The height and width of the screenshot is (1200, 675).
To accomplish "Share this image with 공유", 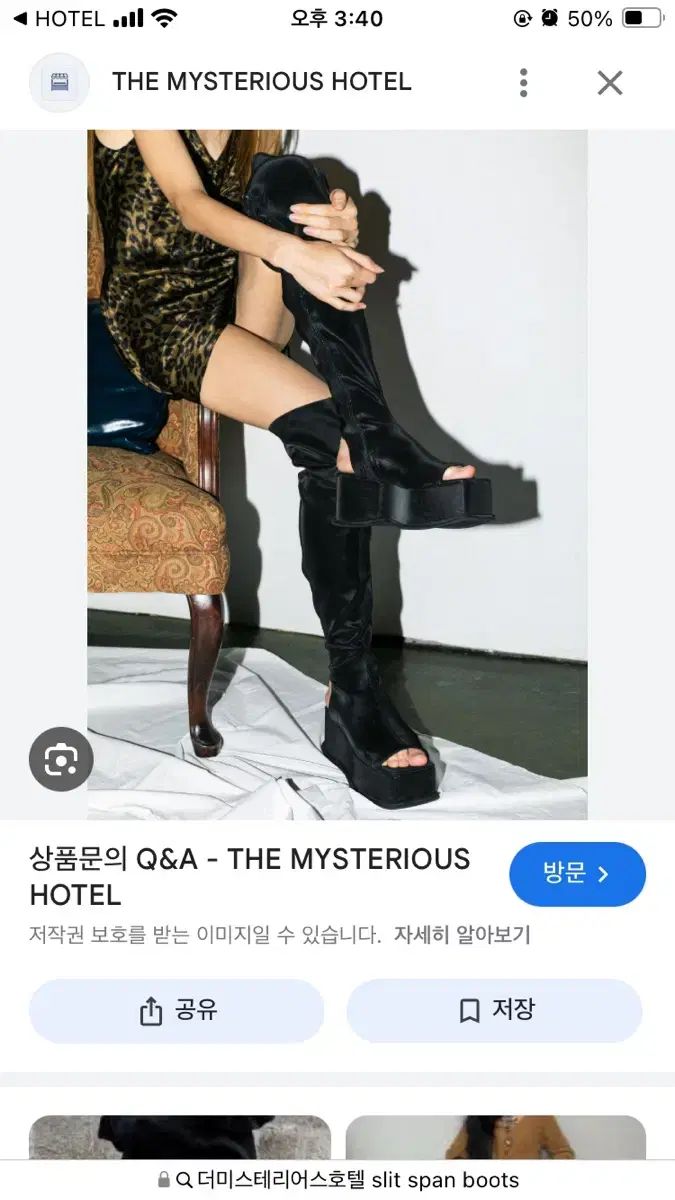I will [x=177, y=1010].
